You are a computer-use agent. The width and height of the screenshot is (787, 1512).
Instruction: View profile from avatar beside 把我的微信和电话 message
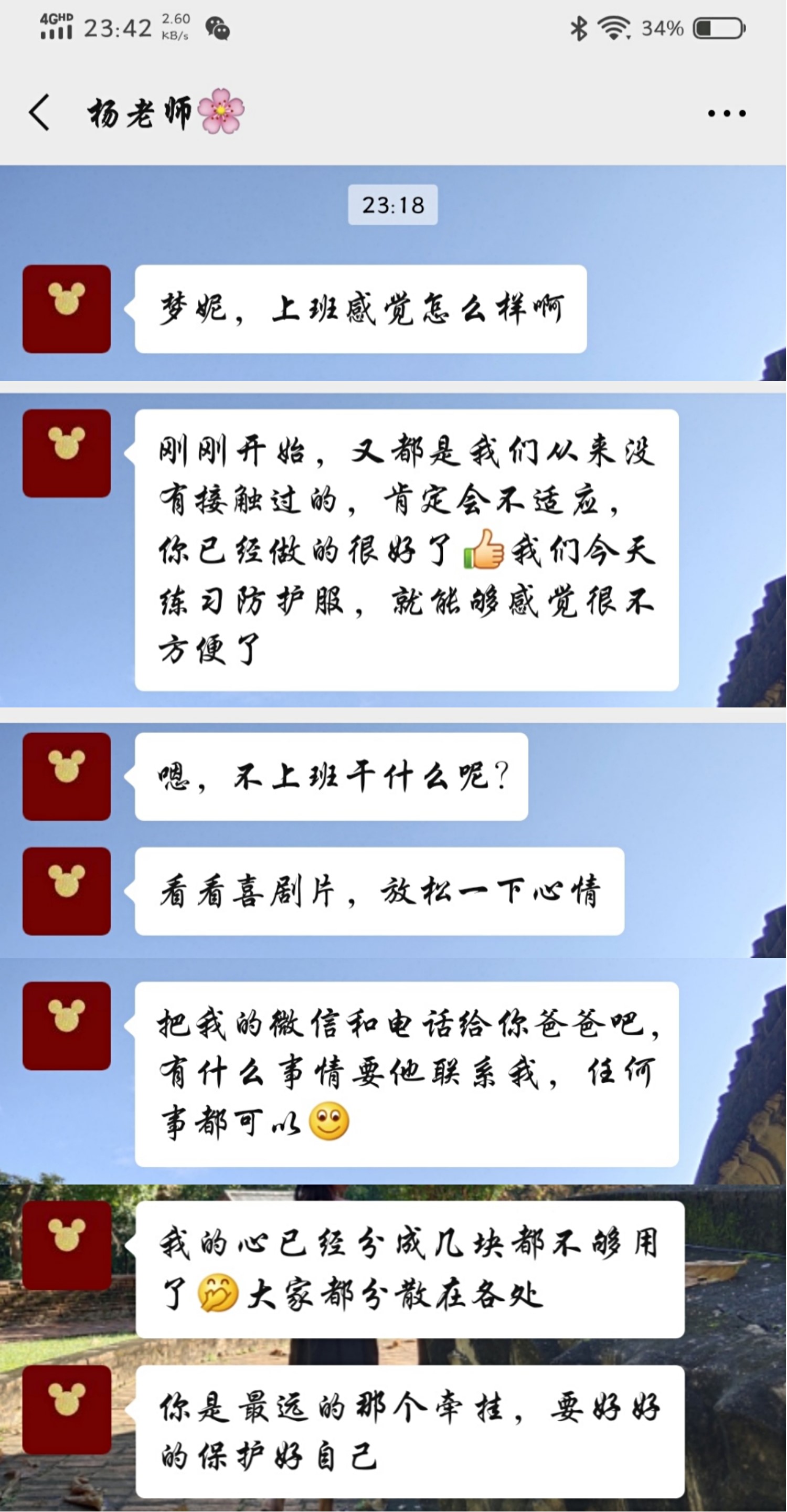(x=66, y=1025)
